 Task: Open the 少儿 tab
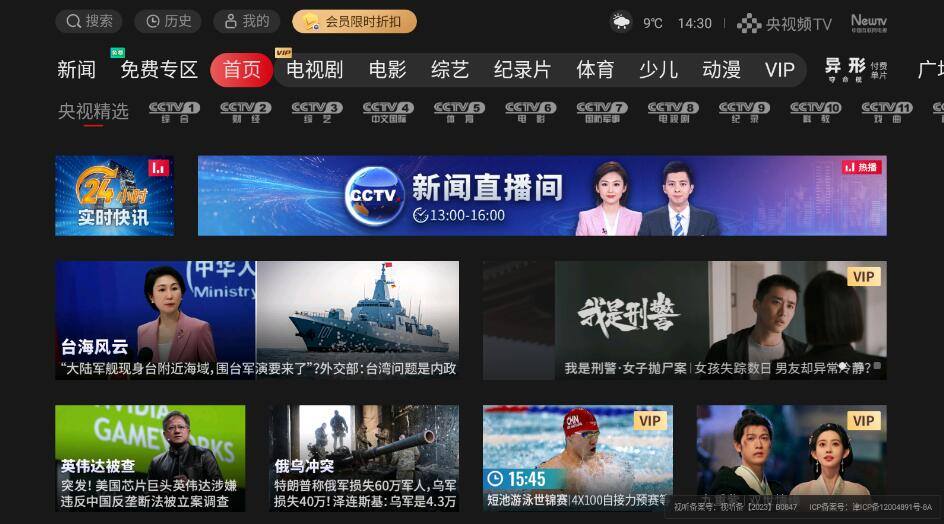click(x=658, y=70)
